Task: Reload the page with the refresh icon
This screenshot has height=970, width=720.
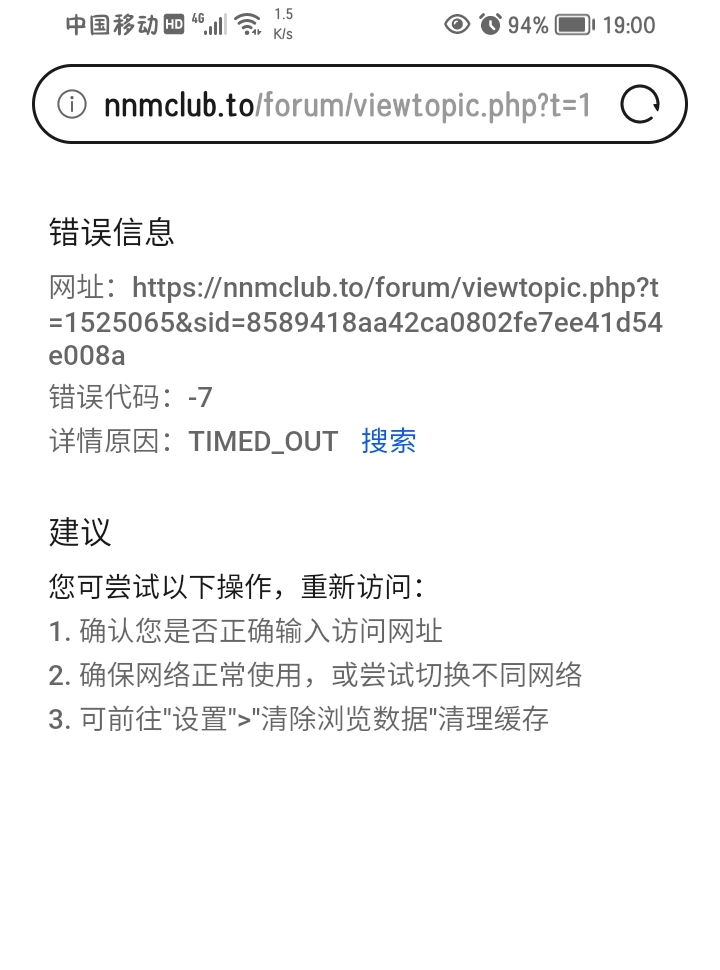Action: click(x=640, y=104)
